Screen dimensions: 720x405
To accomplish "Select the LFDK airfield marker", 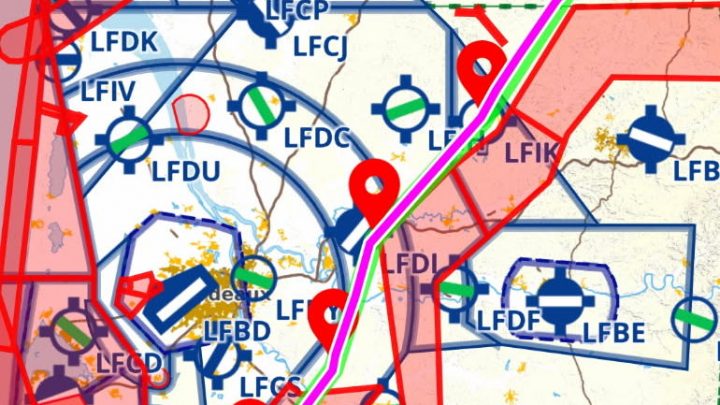I will (x=65, y=59).
